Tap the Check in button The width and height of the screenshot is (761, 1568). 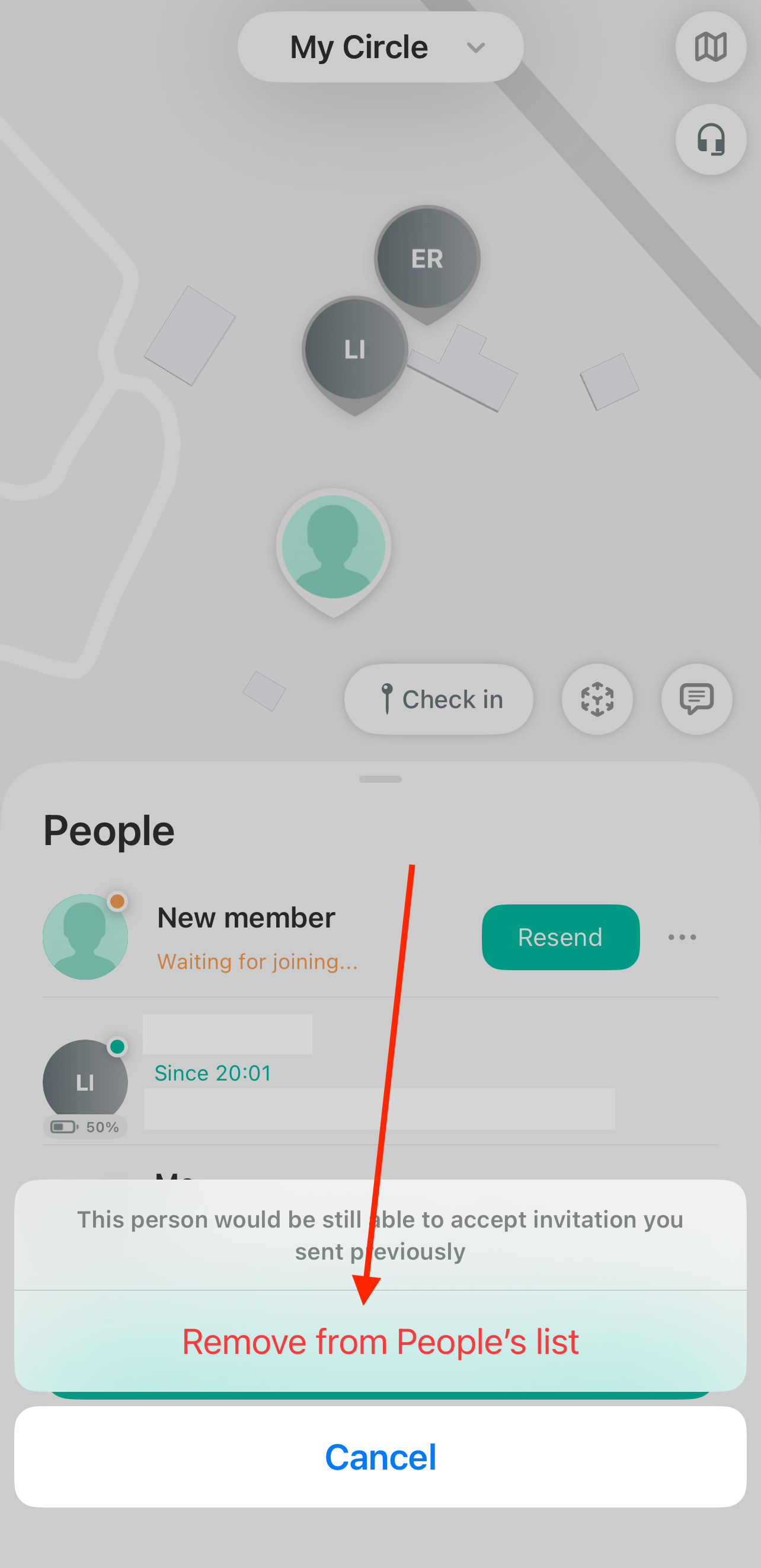point(439,699)
